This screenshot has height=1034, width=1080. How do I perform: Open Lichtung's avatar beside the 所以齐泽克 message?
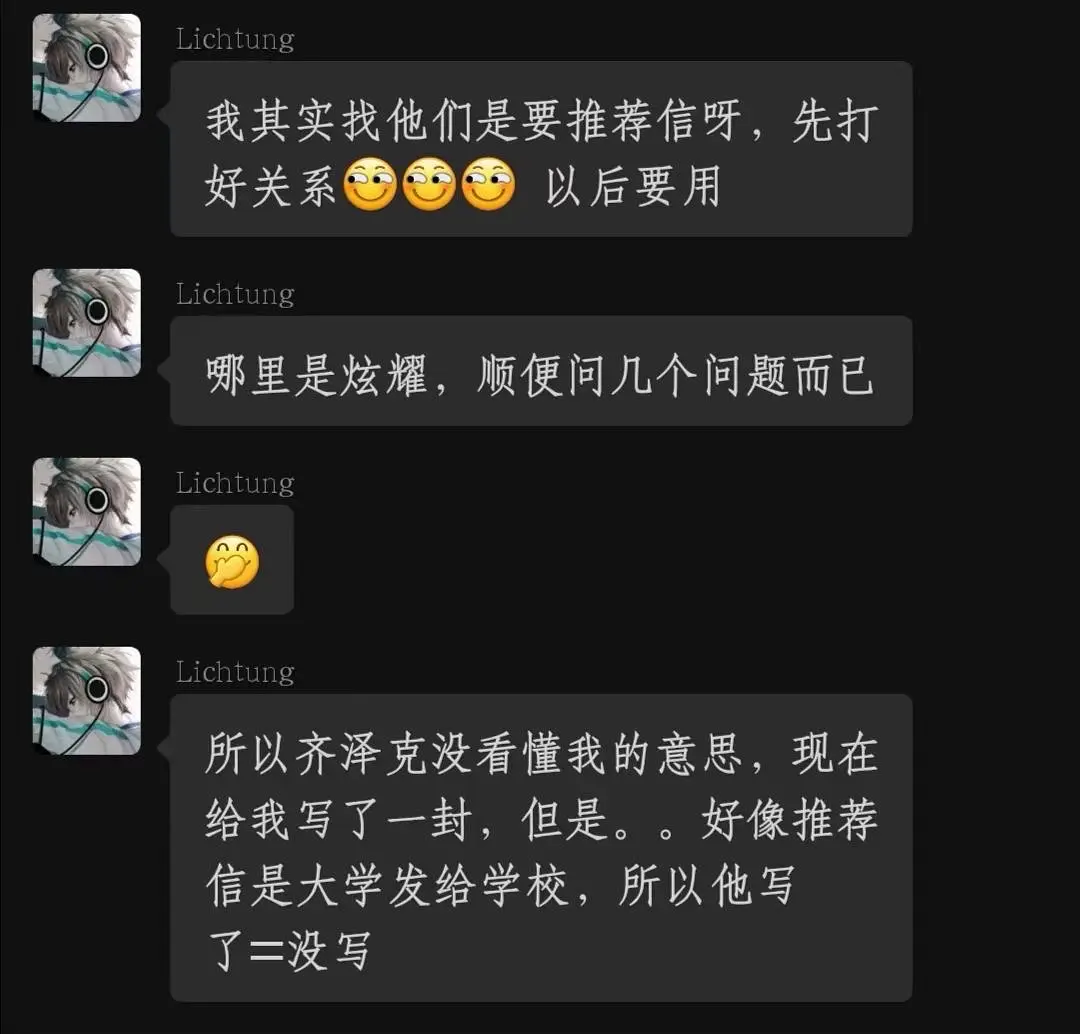point(87,700)
